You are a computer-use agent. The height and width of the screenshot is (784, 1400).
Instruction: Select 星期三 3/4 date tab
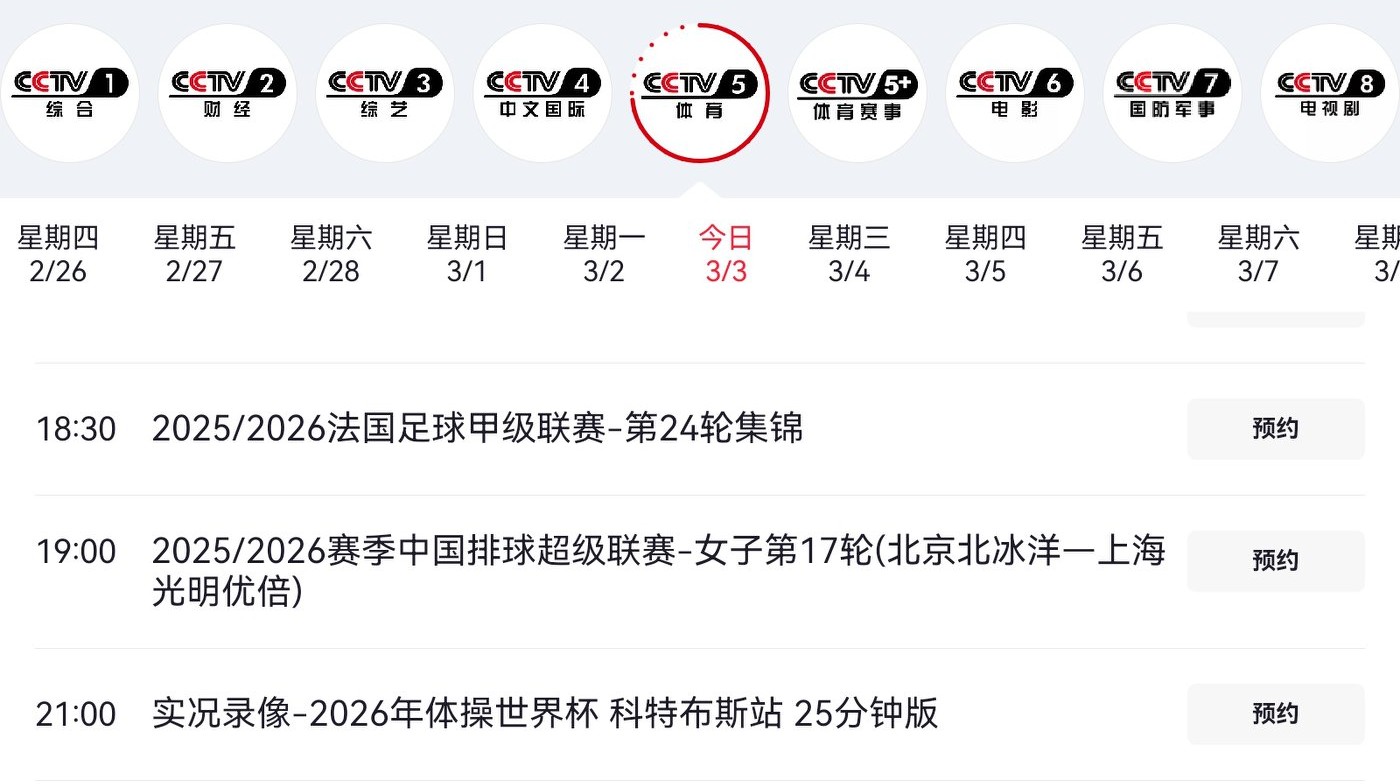click(849, 254)
